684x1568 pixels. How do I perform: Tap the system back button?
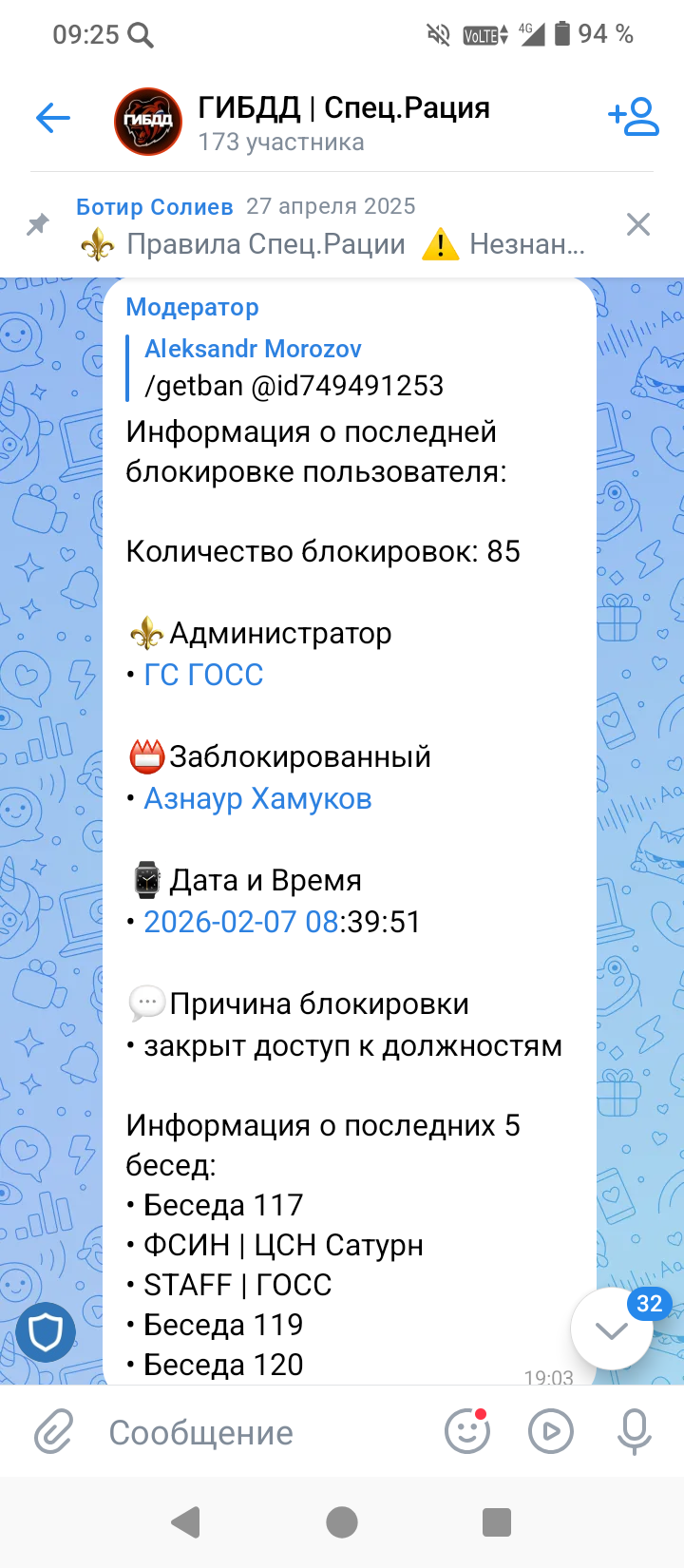[186, 1522]
